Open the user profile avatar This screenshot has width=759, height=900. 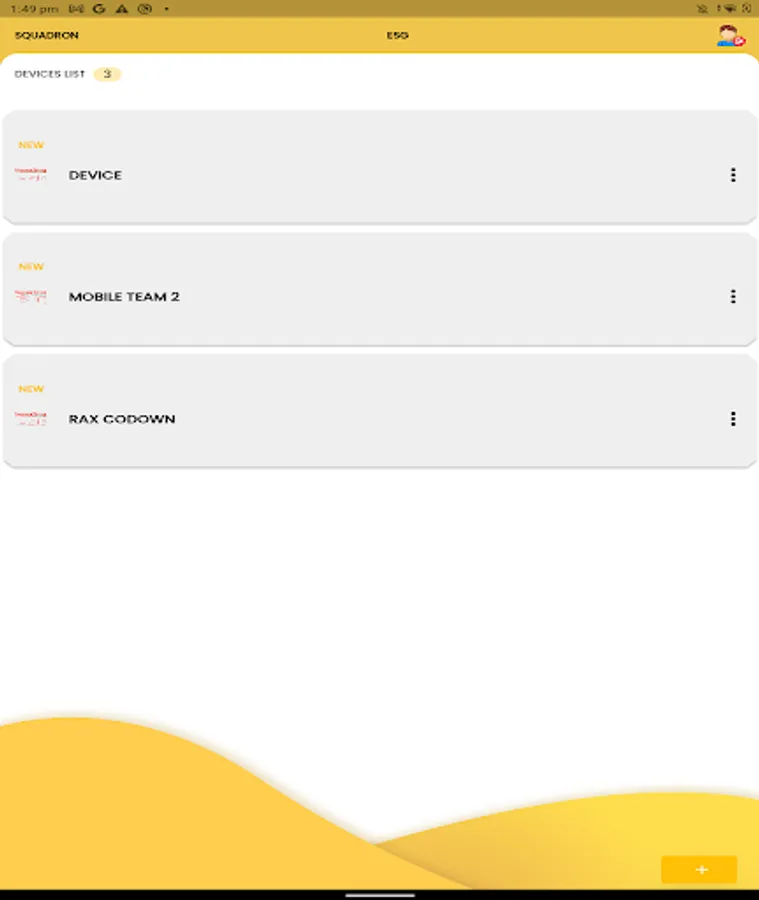[x=729, y=34]
